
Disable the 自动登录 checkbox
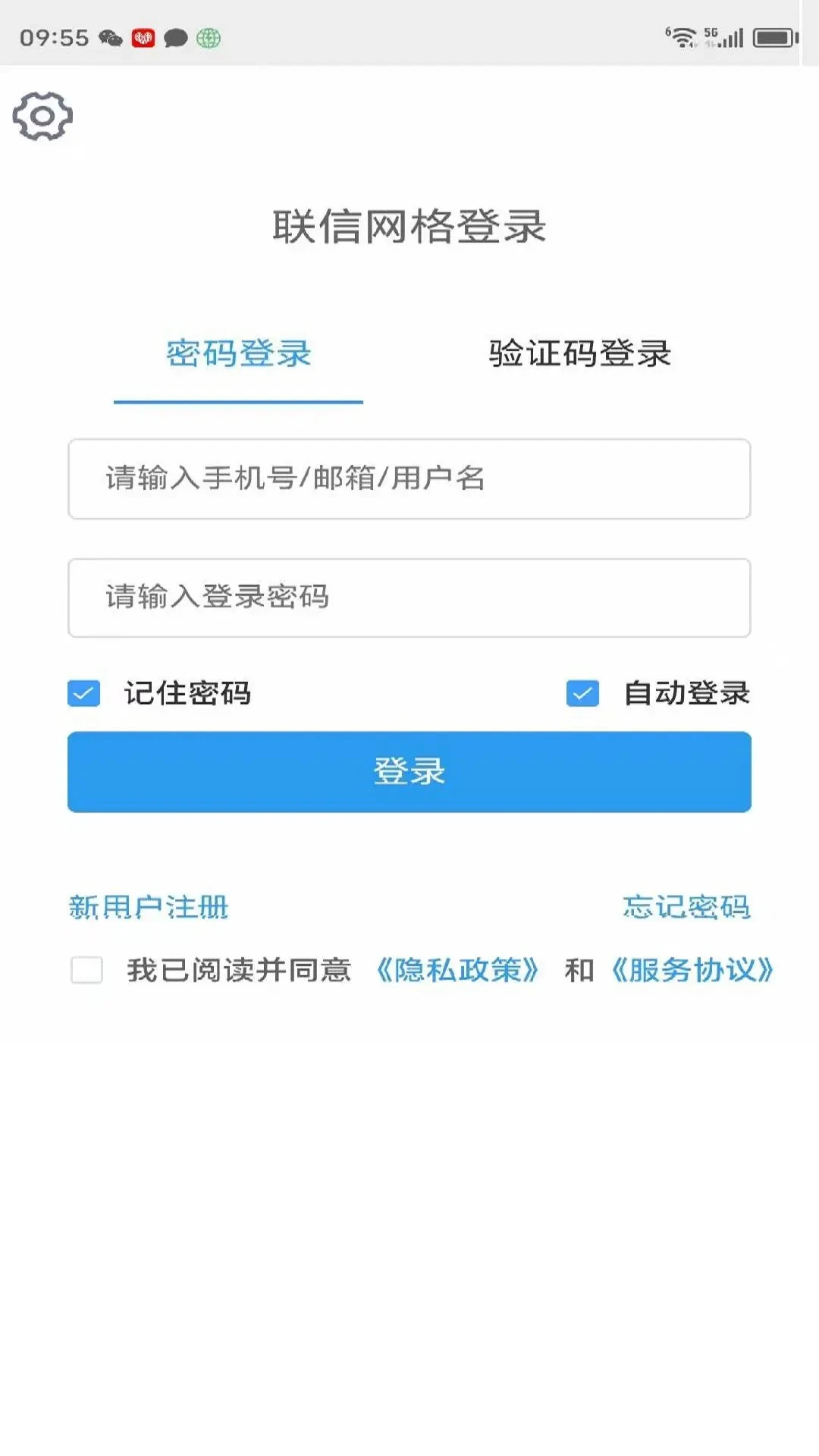coord(582,693)
